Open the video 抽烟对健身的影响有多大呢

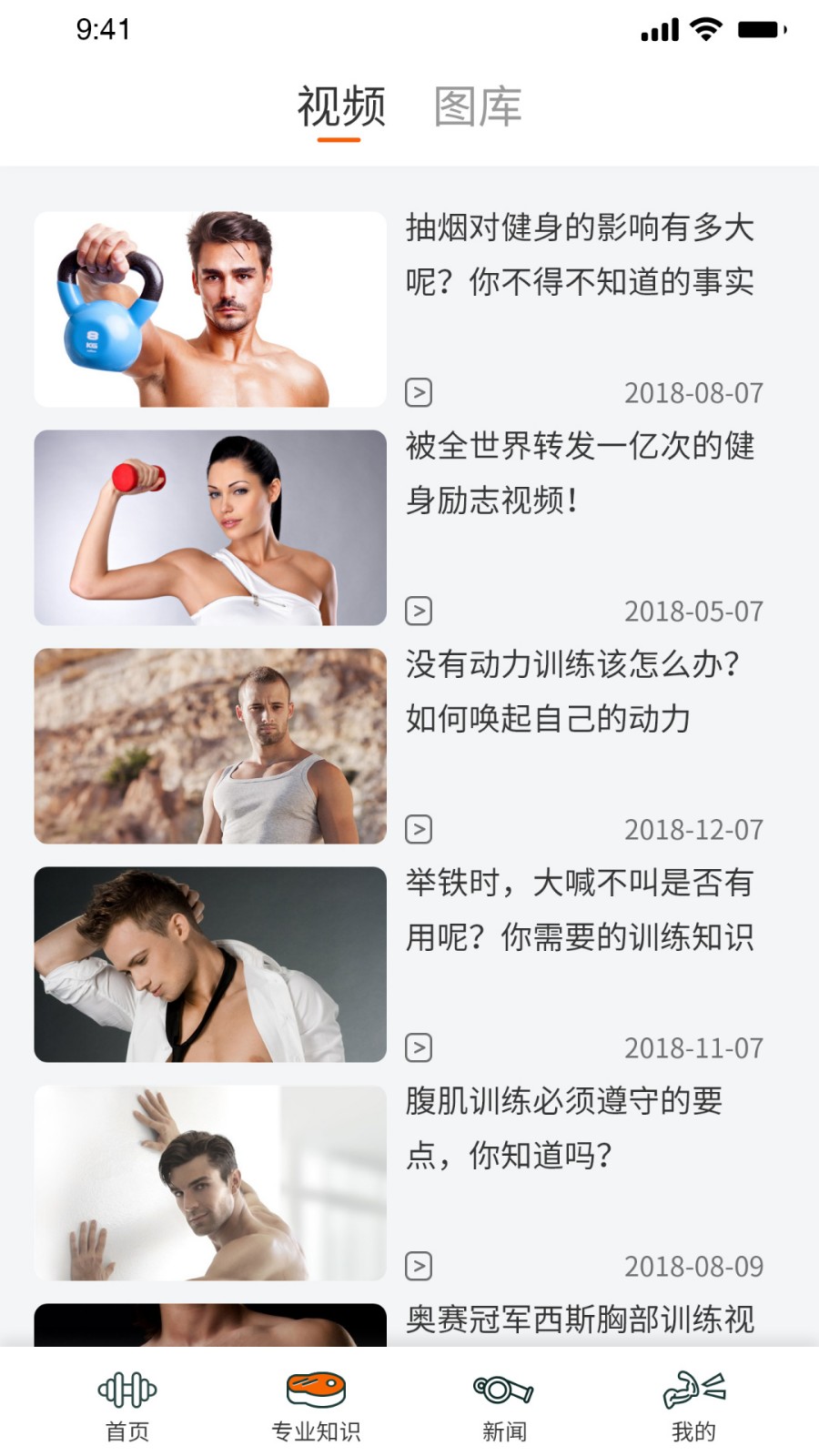click(x=580, y=254)
